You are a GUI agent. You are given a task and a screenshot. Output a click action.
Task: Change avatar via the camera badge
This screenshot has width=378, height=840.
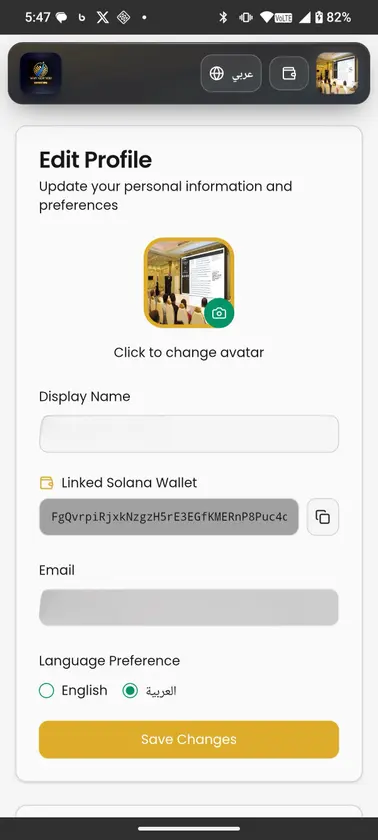[219, 313]
